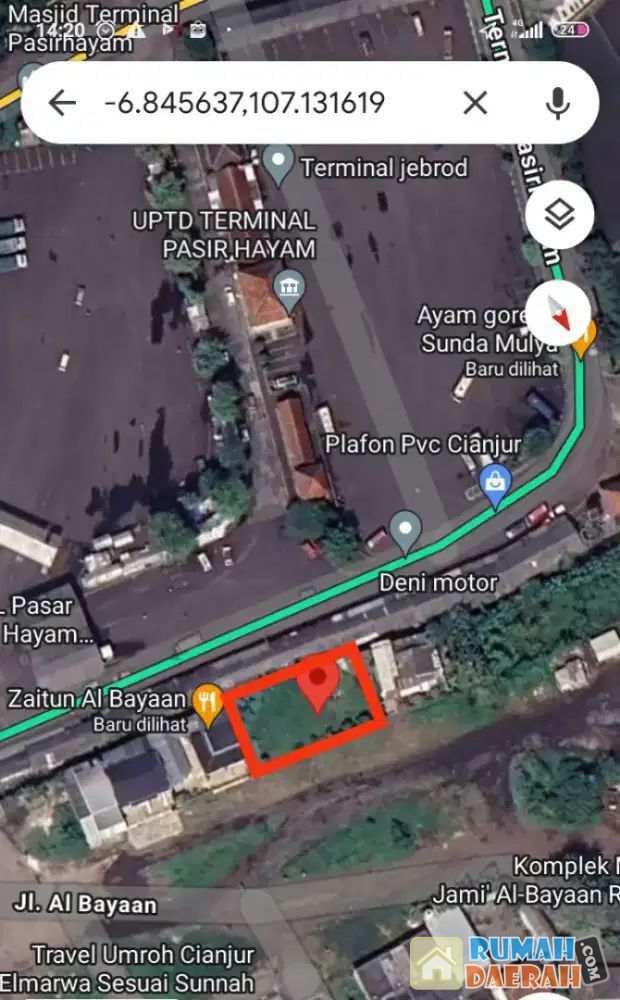Select the Deni motor place pin
620x1000 pixels.
point(405,530)
